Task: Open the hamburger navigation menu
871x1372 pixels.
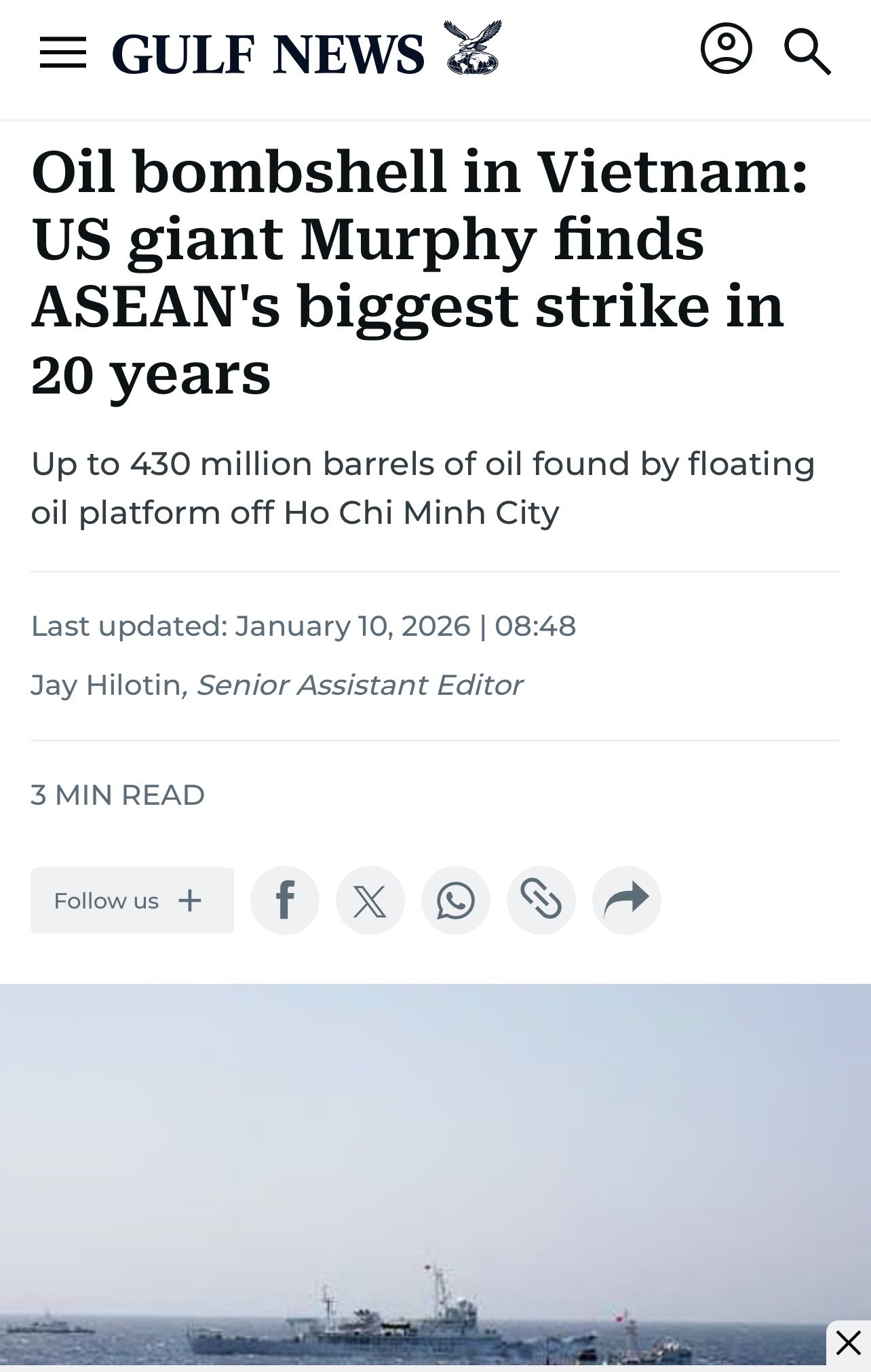Action: coord(63,53)
